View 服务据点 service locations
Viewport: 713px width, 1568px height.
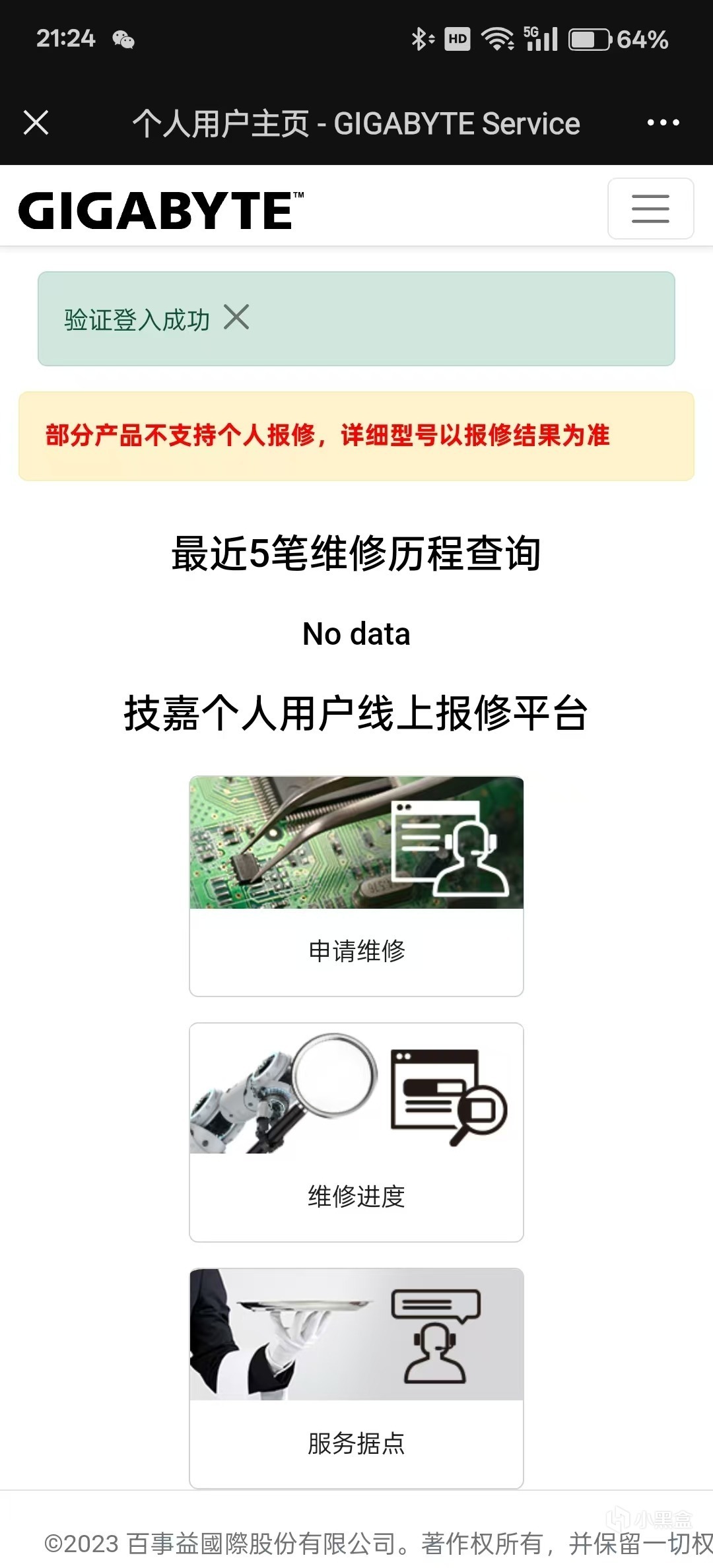coord(356,1378)
